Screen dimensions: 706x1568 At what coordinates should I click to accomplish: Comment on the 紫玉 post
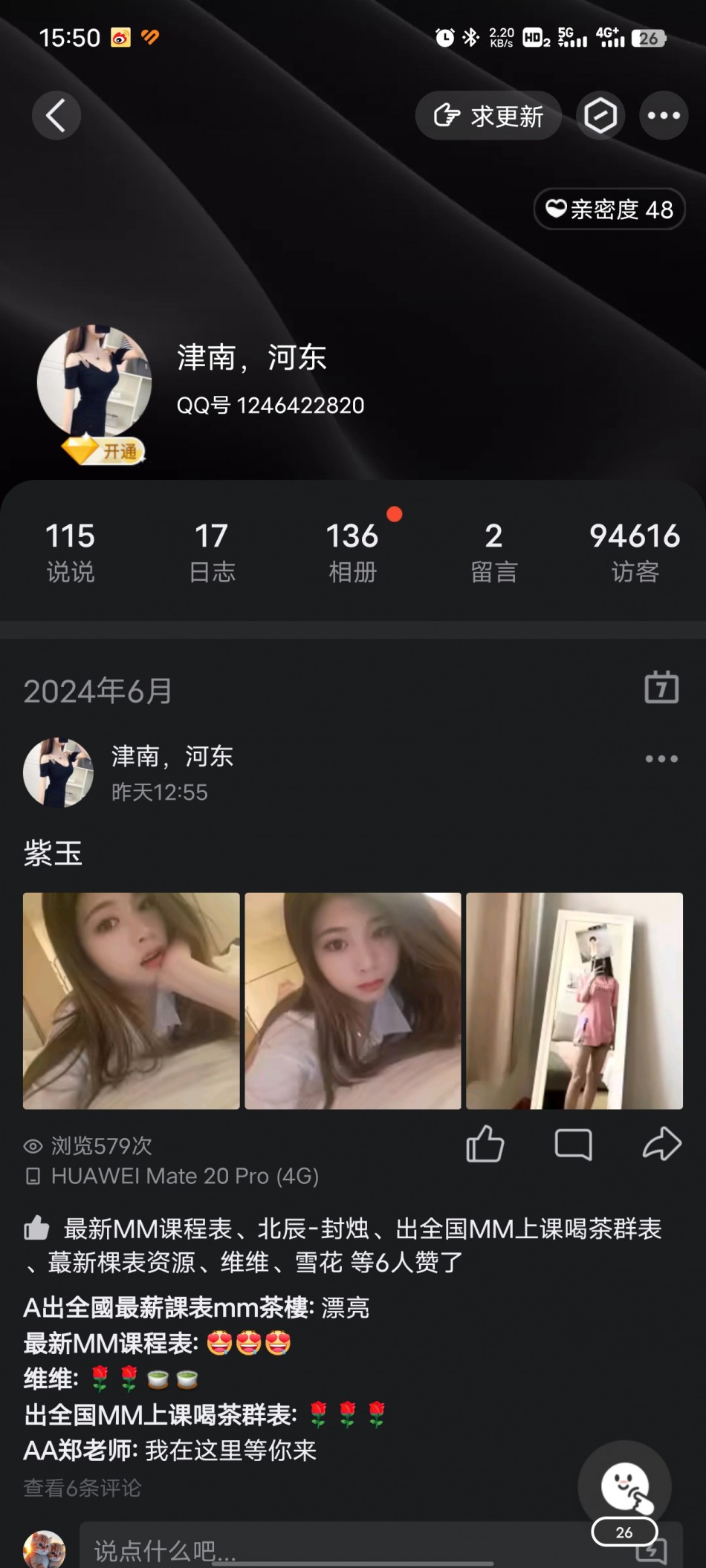573,1144
